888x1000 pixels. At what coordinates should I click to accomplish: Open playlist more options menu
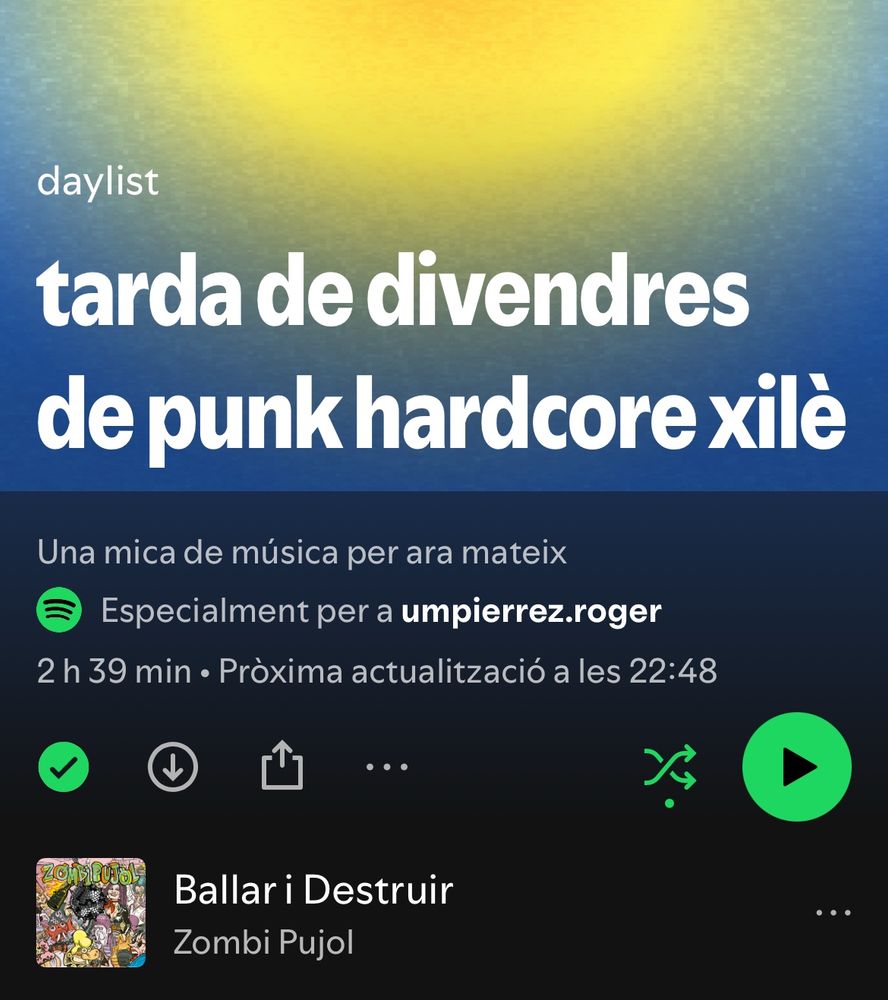[386, 767]
